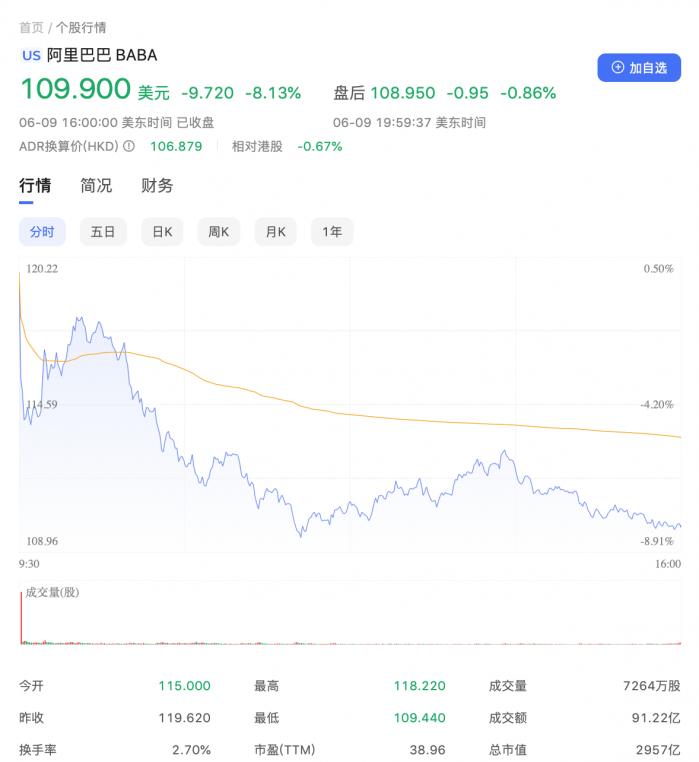Select the 1年 chart range
Viewport: 699px width, 762px height.
332,232
